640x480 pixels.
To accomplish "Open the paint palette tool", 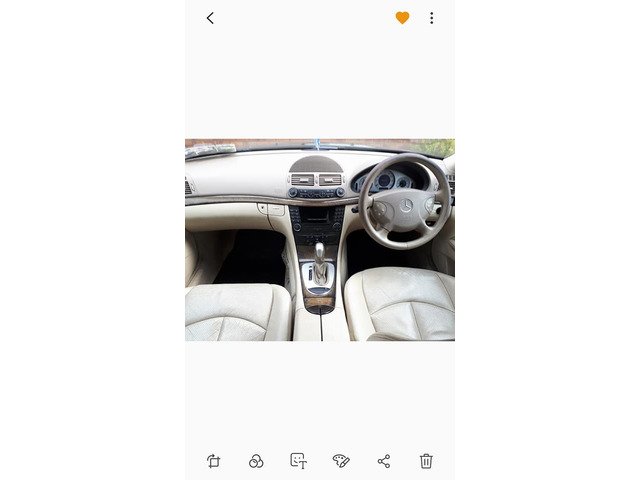I will click(x=341, y=461).
